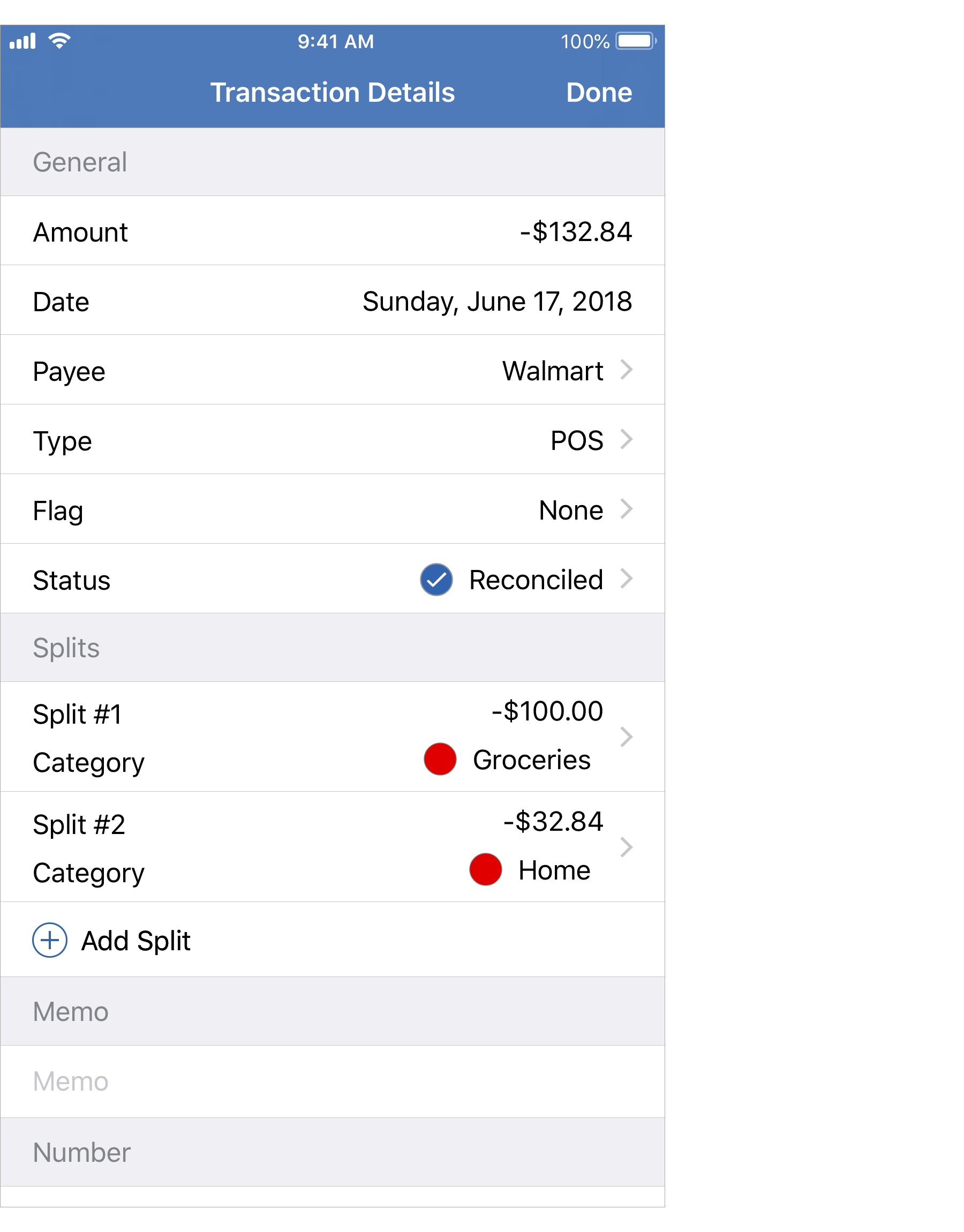Open Split #2 details via its chevron

(628, 846)
